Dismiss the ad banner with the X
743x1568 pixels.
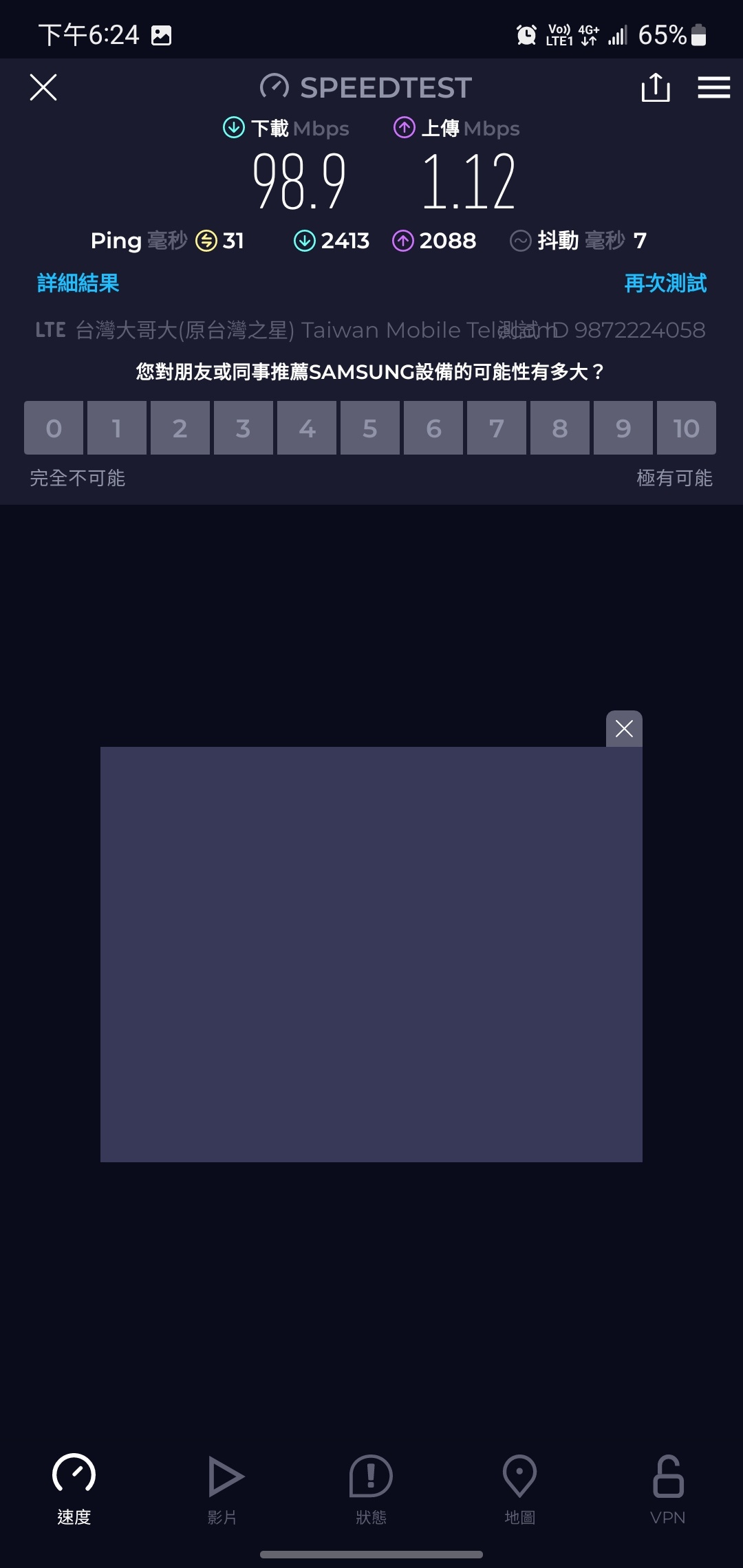tap(624, 728)
